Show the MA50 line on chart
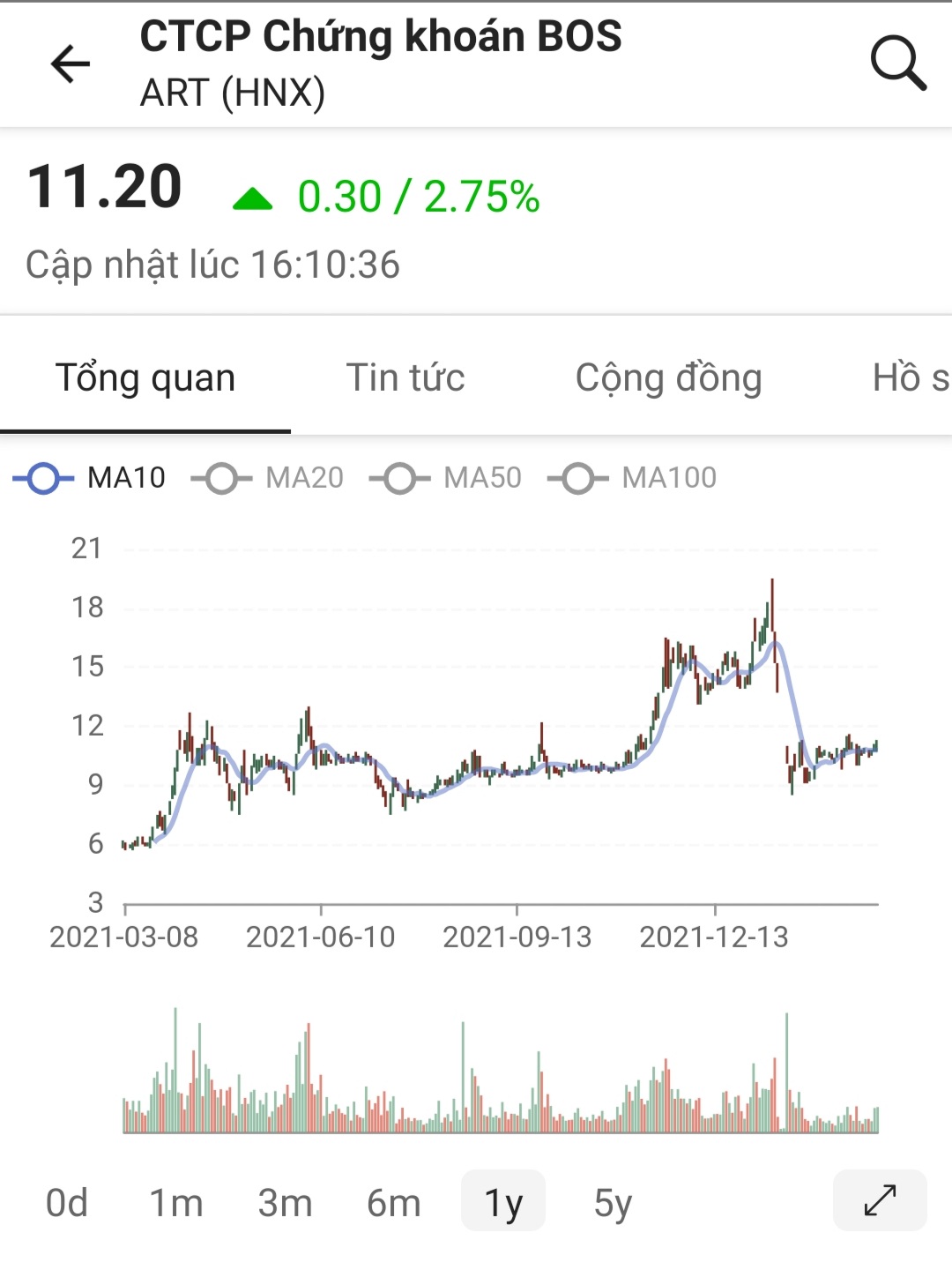Viewport: 952px width, 1270px height. [447, 478]
